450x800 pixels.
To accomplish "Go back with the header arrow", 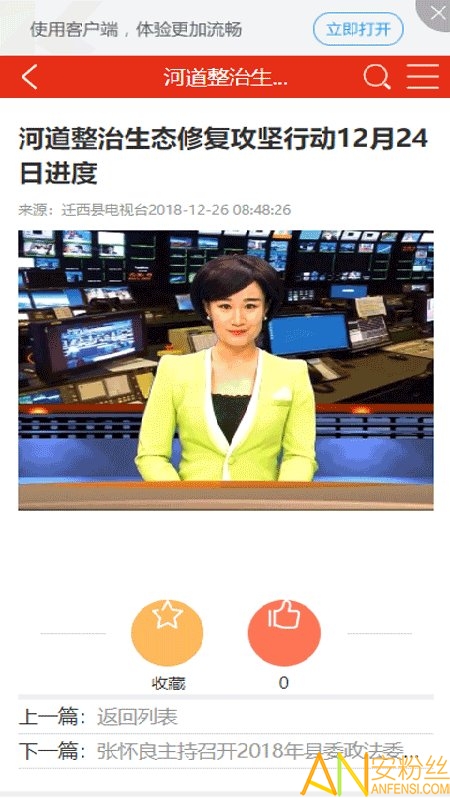I will coord(29,77).
